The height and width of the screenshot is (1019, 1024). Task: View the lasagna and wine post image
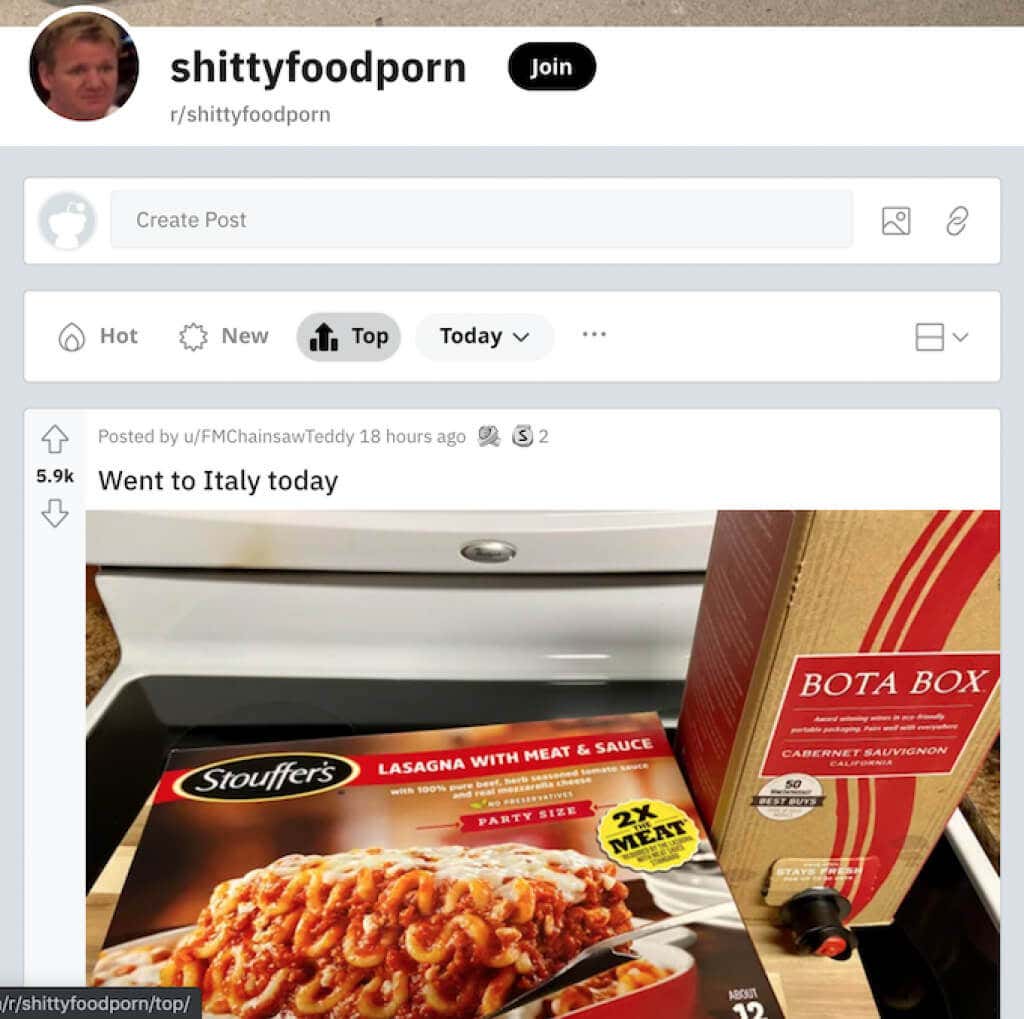click(x=542, y=760)
